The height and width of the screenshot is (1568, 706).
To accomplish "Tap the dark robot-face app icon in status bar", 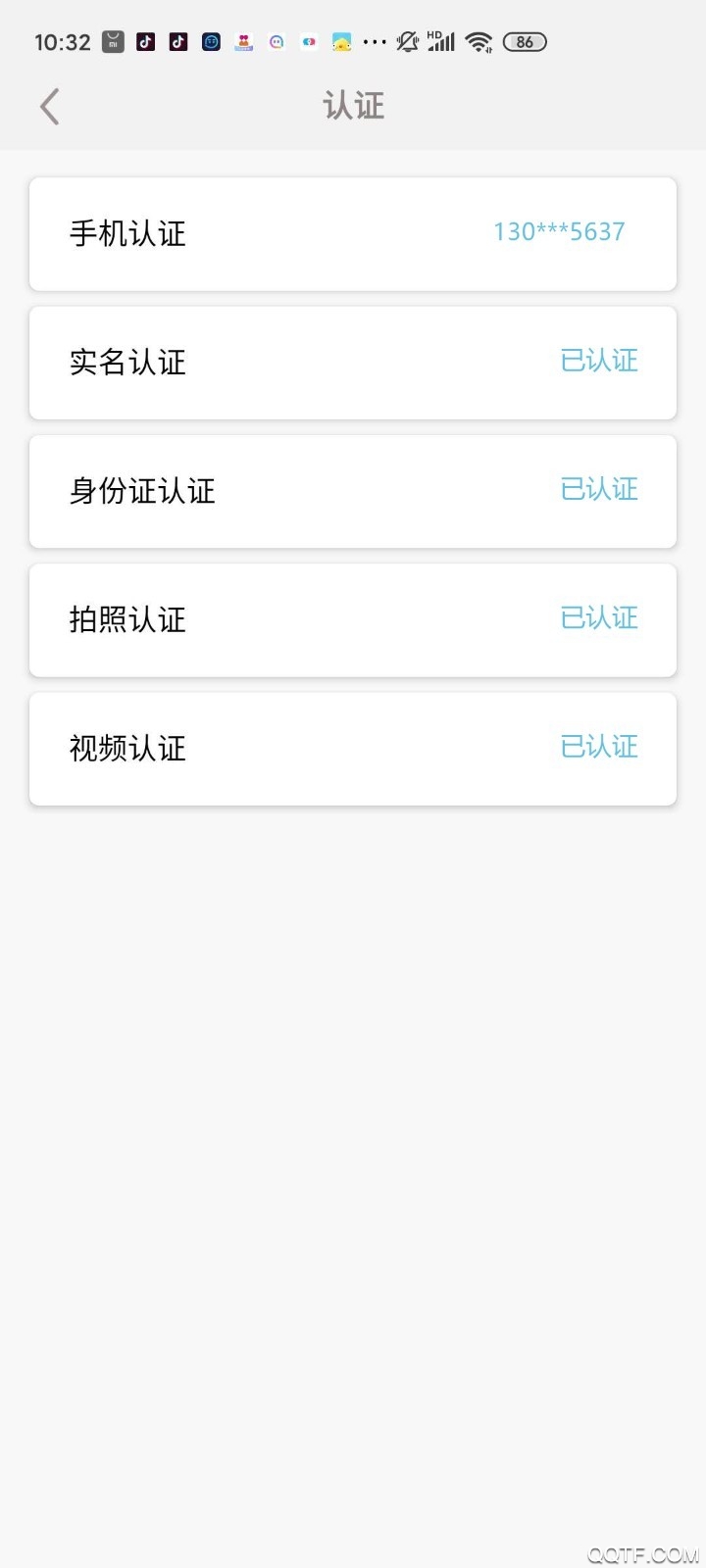I will tap(210, 41).
